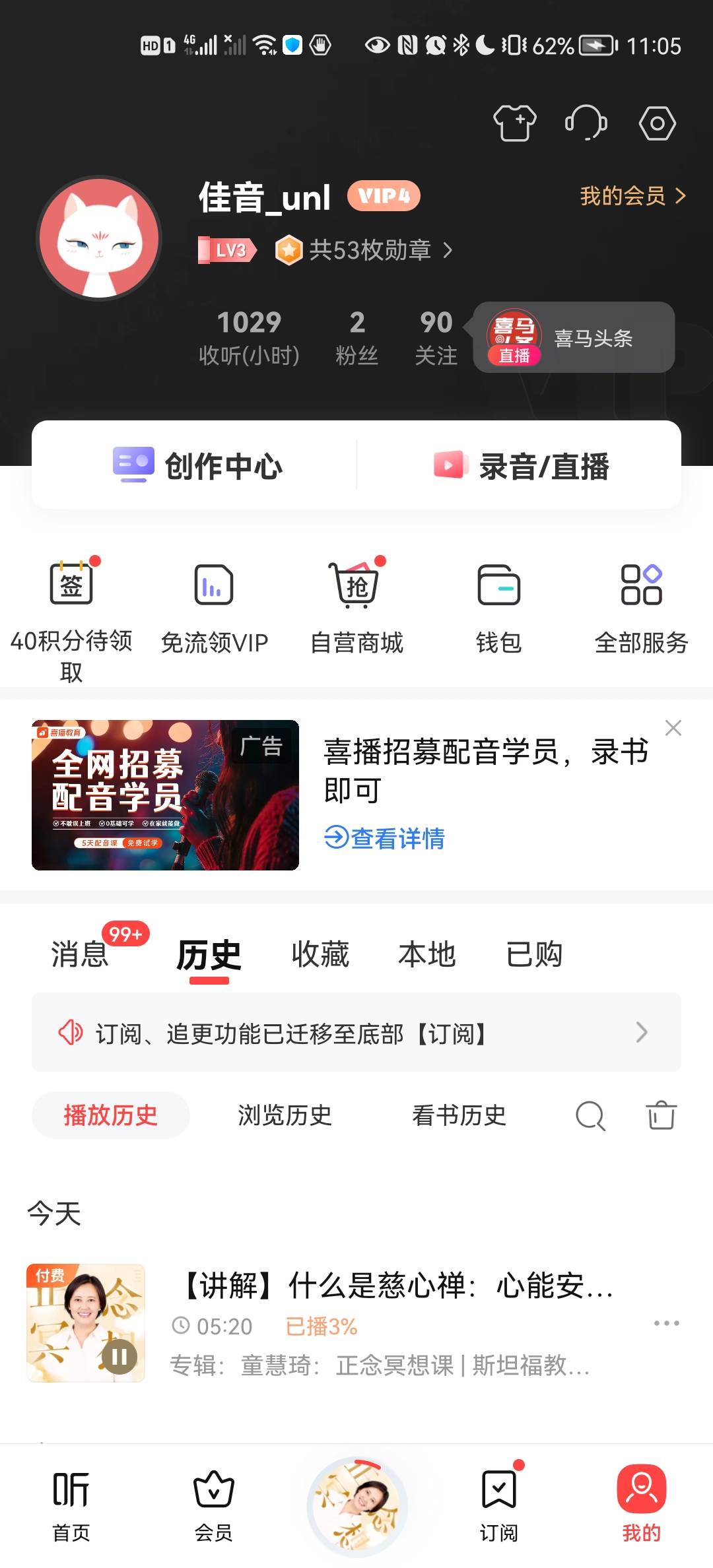Select the 看书历史 filter

click(x=458, y=1115)
